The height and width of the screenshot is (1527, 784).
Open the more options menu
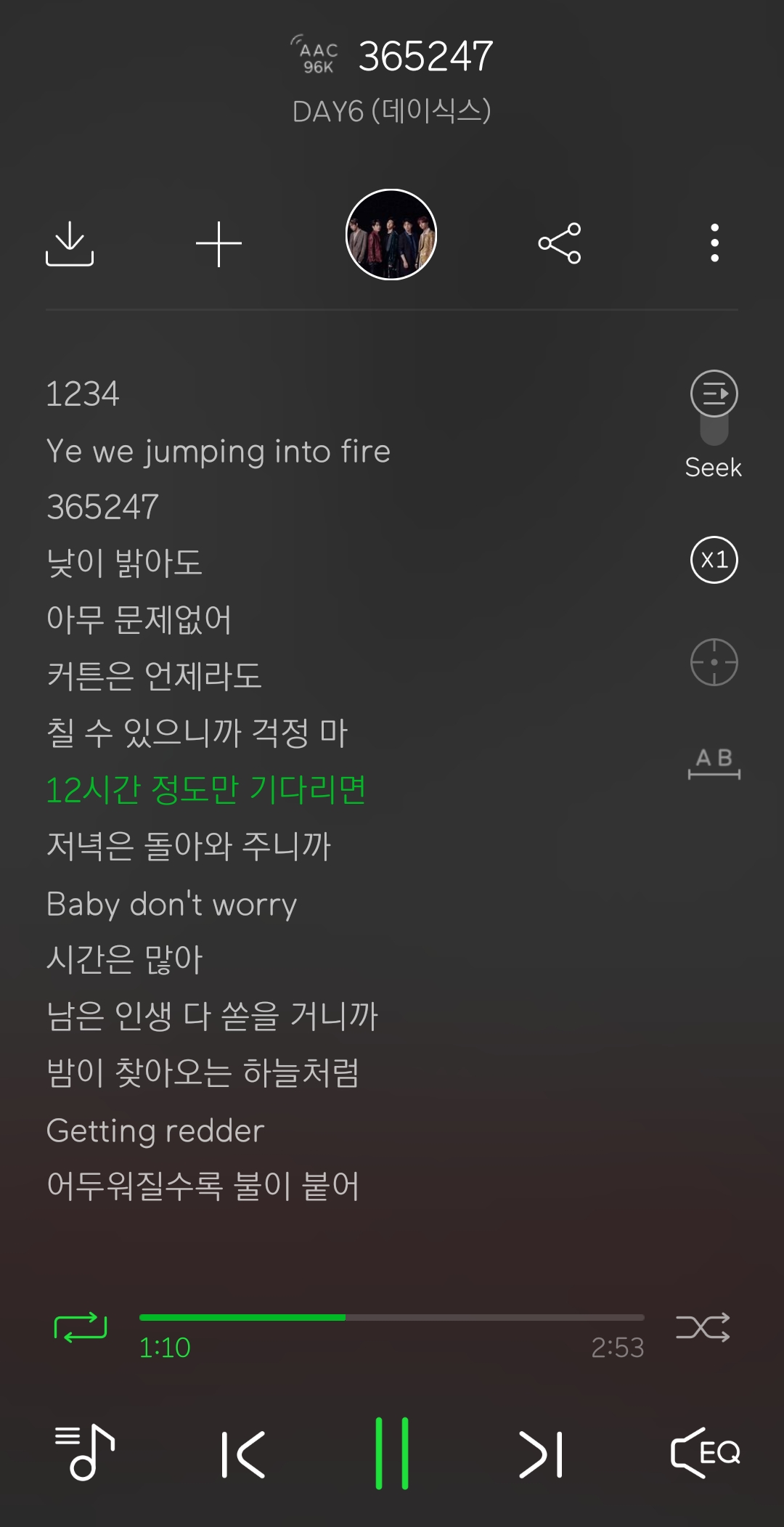pos(715,243)
